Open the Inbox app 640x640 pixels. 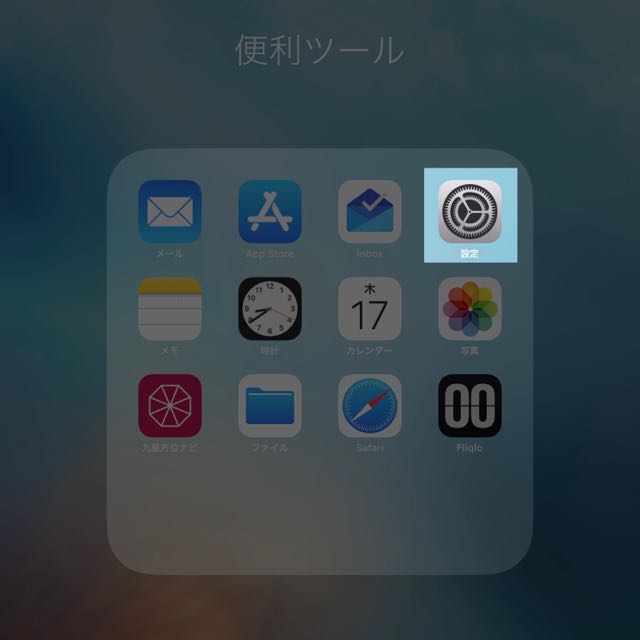click(370, 211)
